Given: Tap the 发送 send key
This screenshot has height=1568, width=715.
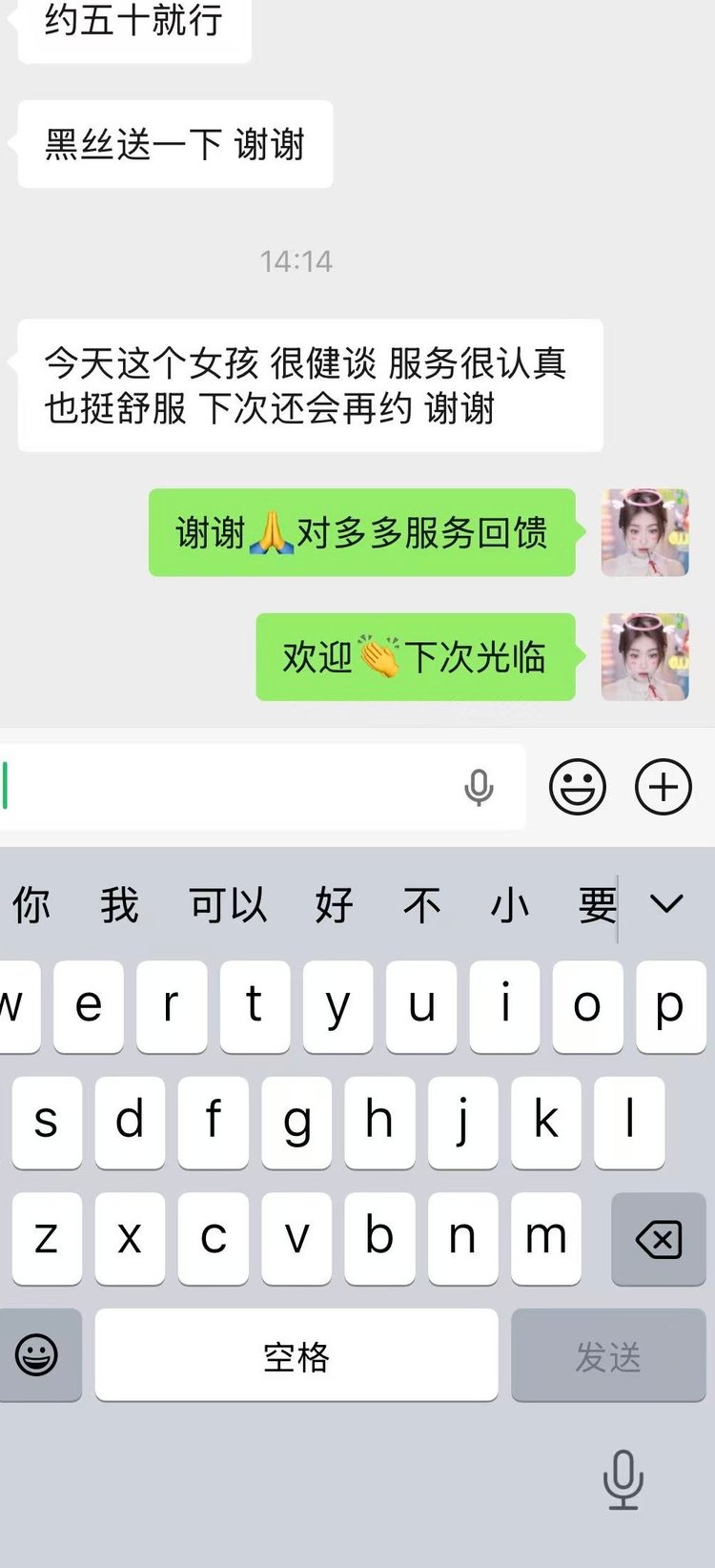Looking at the screenshot, I should [x=608, y=1355].
